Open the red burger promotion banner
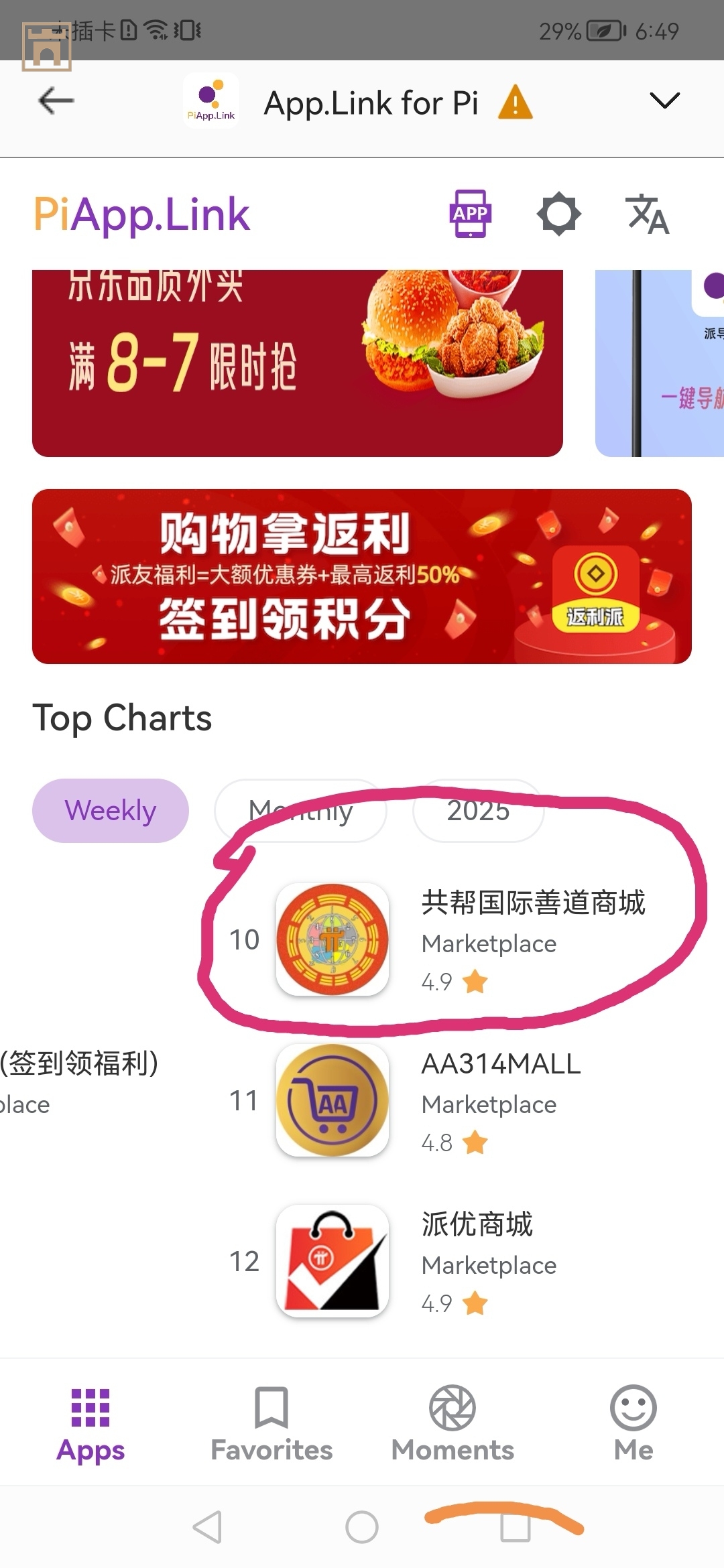 coord(297,363)
